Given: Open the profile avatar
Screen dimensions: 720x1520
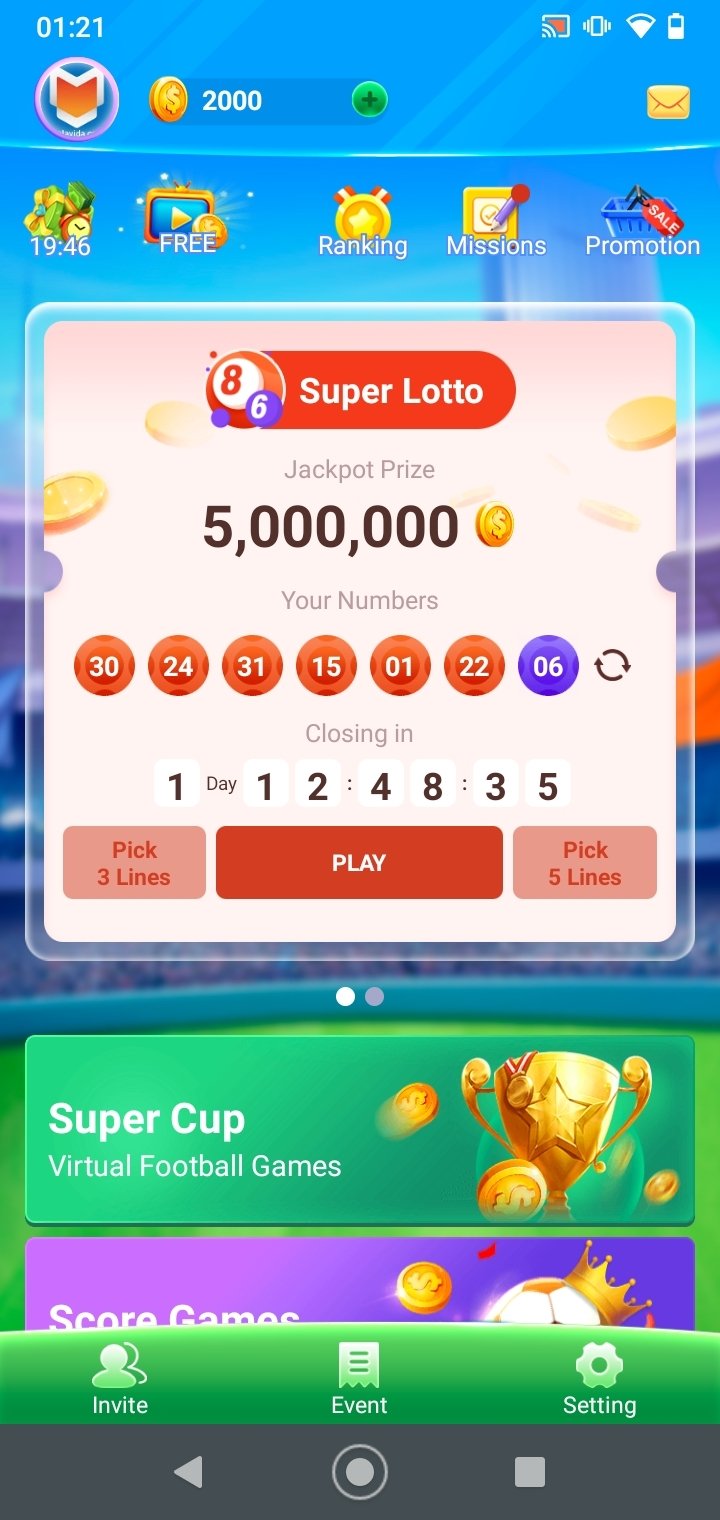Looking at the screenshot, I should 77,100.
